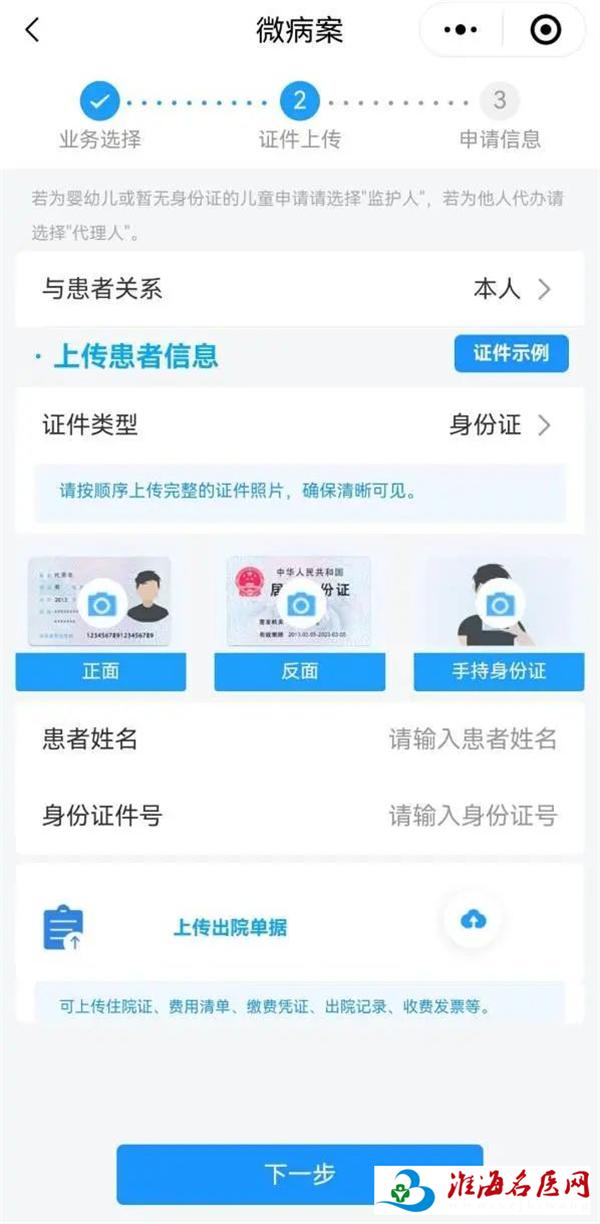View the 证件示例 sample
The width and height of the screenshot is (600, 1224).
(x=511, y=354)
